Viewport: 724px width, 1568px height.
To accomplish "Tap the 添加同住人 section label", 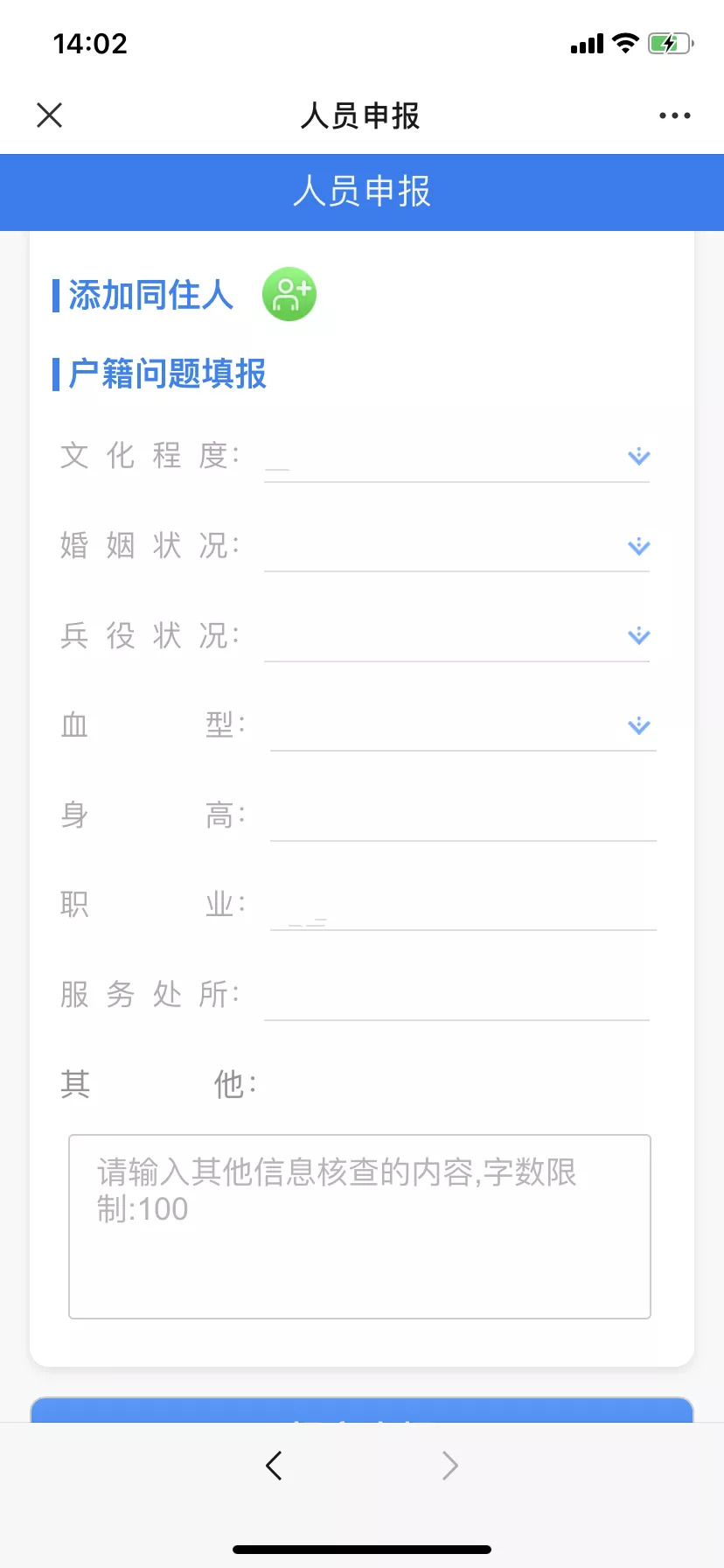I will pyautogui.click(x=147, y=295).
